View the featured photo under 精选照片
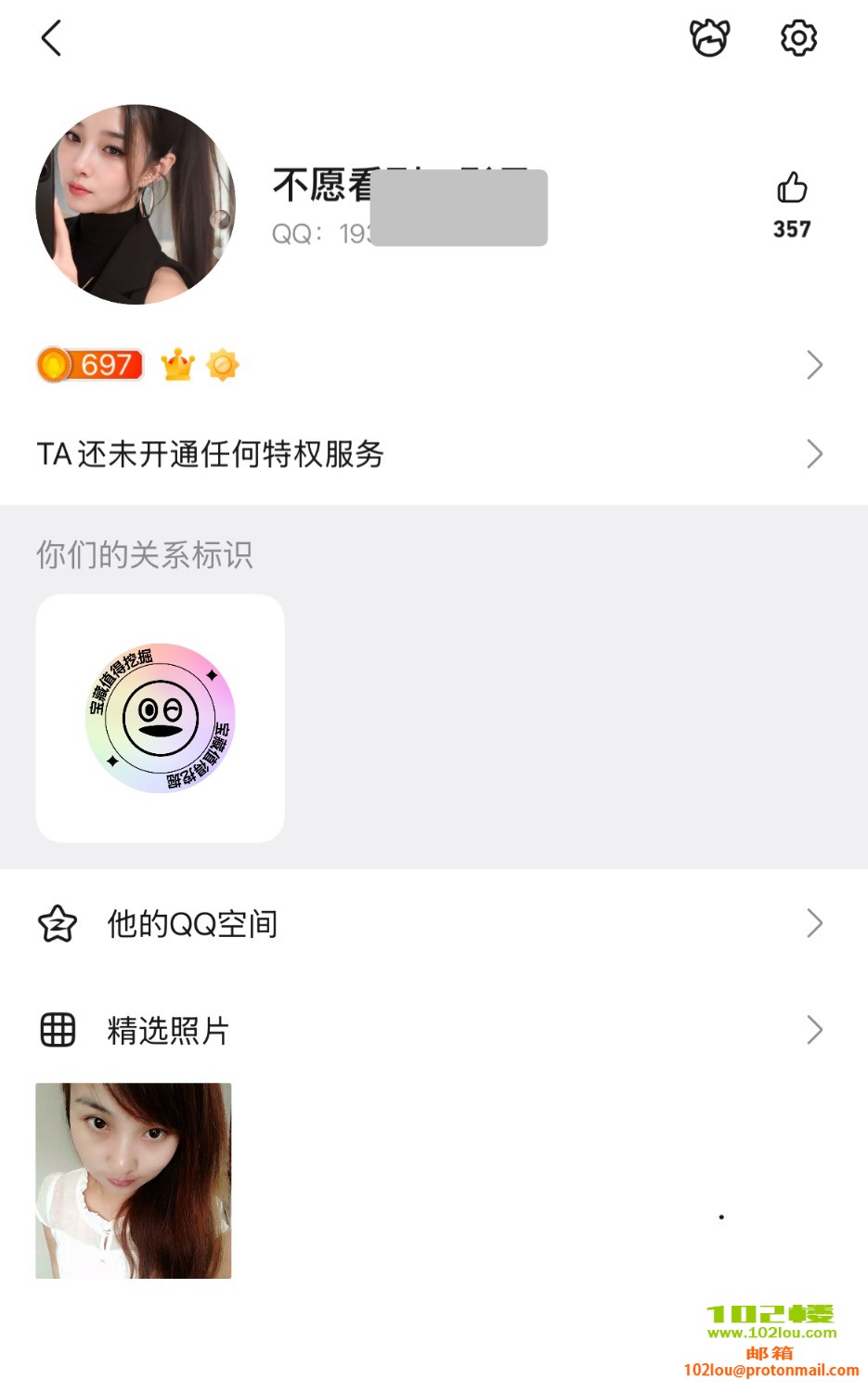Screen dimensions: 868x1393 coord(134,1180)
